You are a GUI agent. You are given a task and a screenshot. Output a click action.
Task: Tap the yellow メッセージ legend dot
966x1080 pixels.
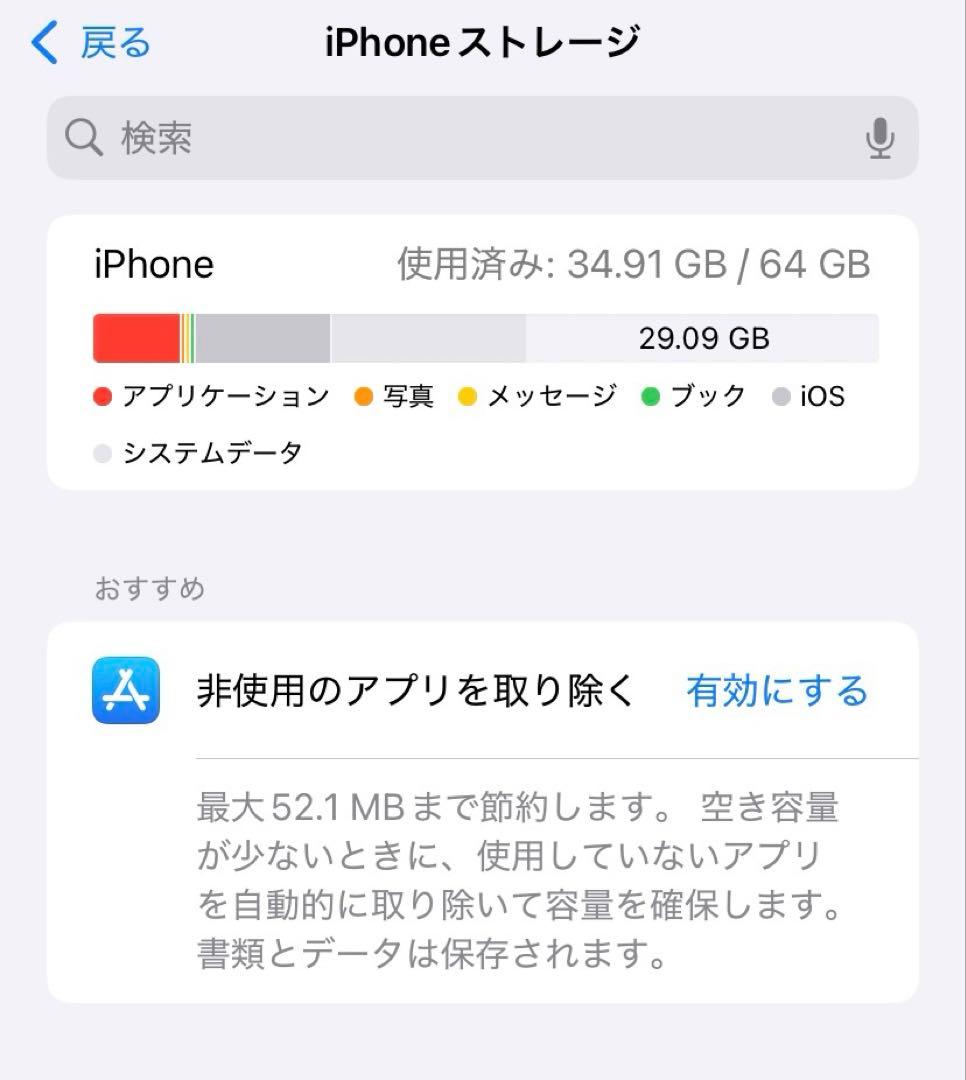[467, 396]
